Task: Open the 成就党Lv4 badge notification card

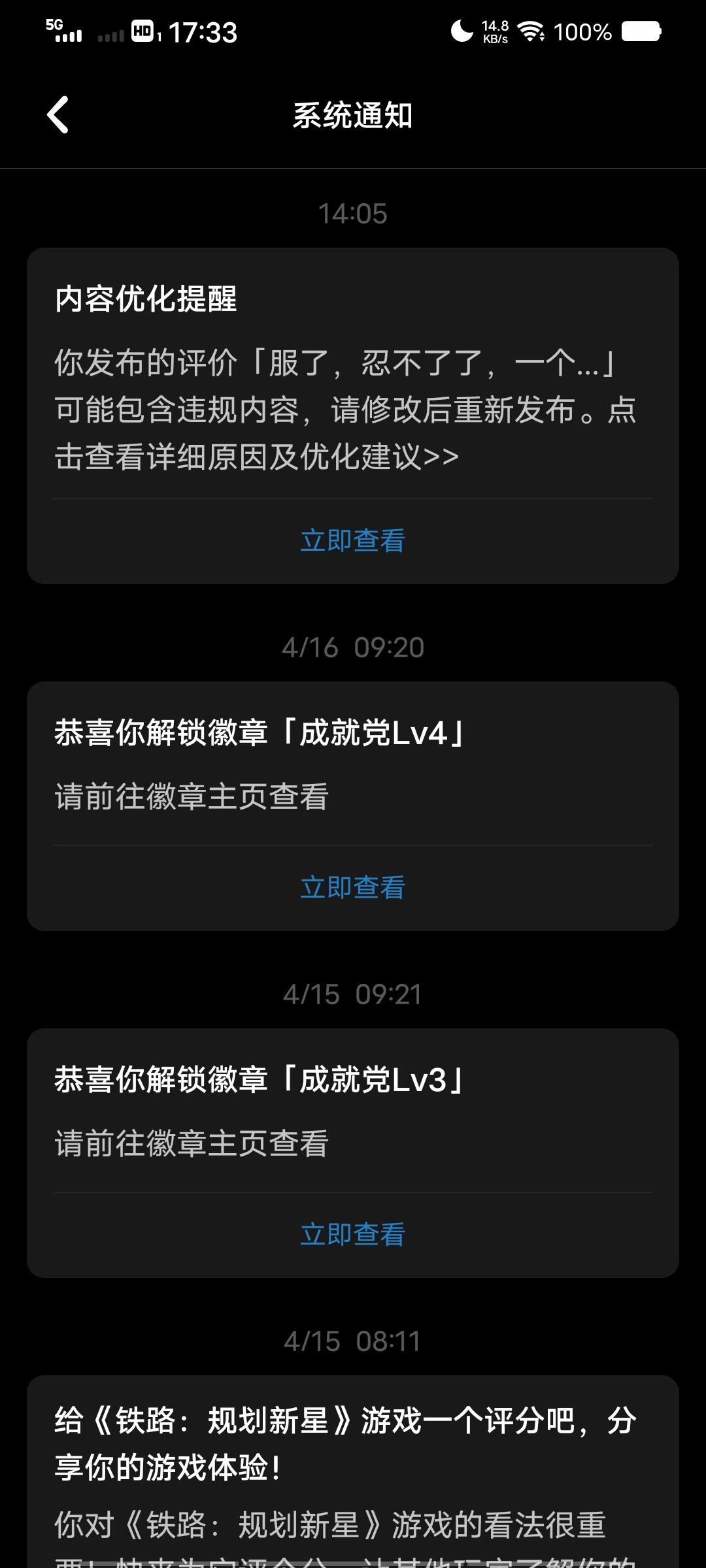Action: coord(352,764)
